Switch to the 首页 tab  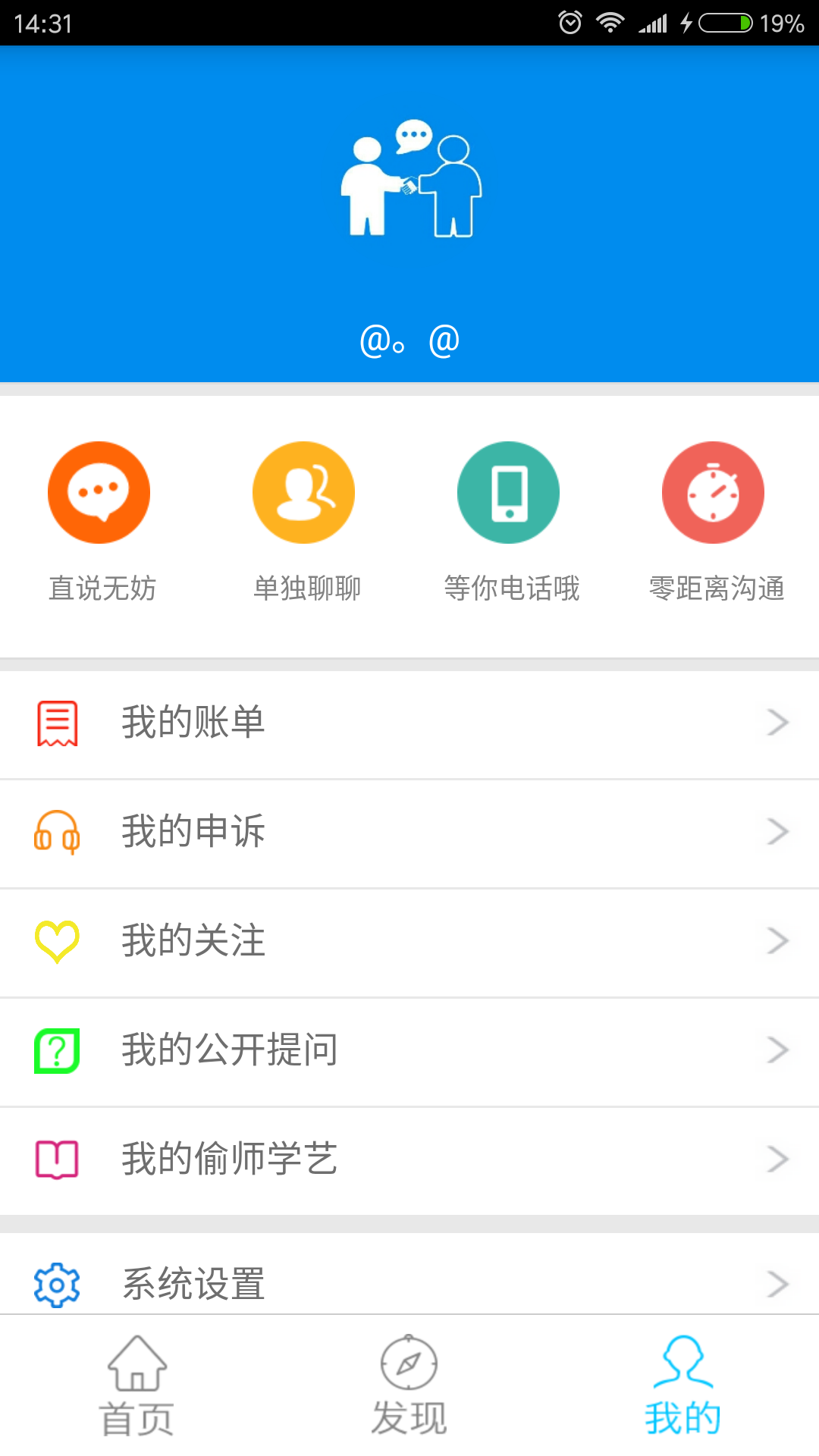(x=136, y=1386)
